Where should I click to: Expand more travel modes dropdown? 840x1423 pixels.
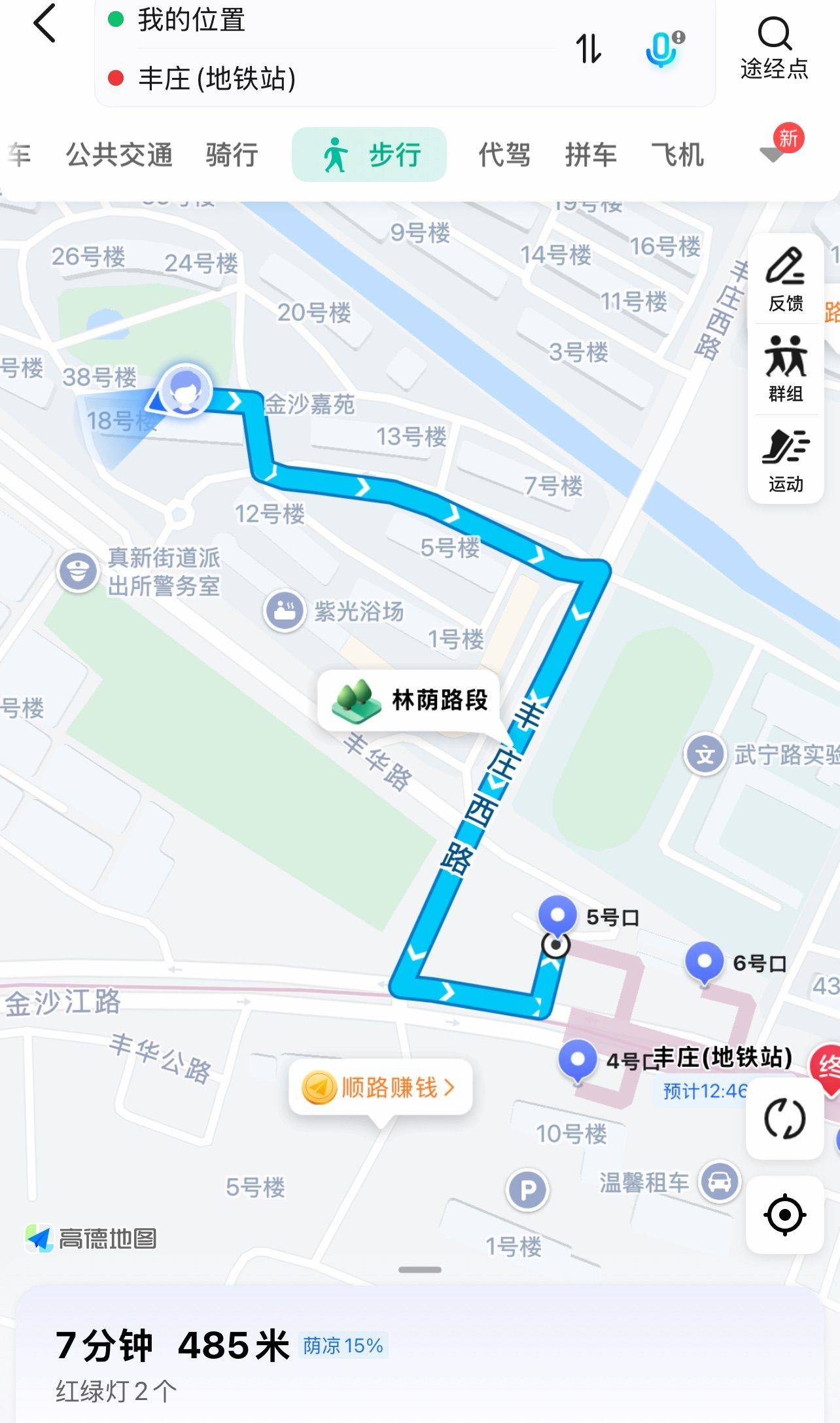[772, 154]
